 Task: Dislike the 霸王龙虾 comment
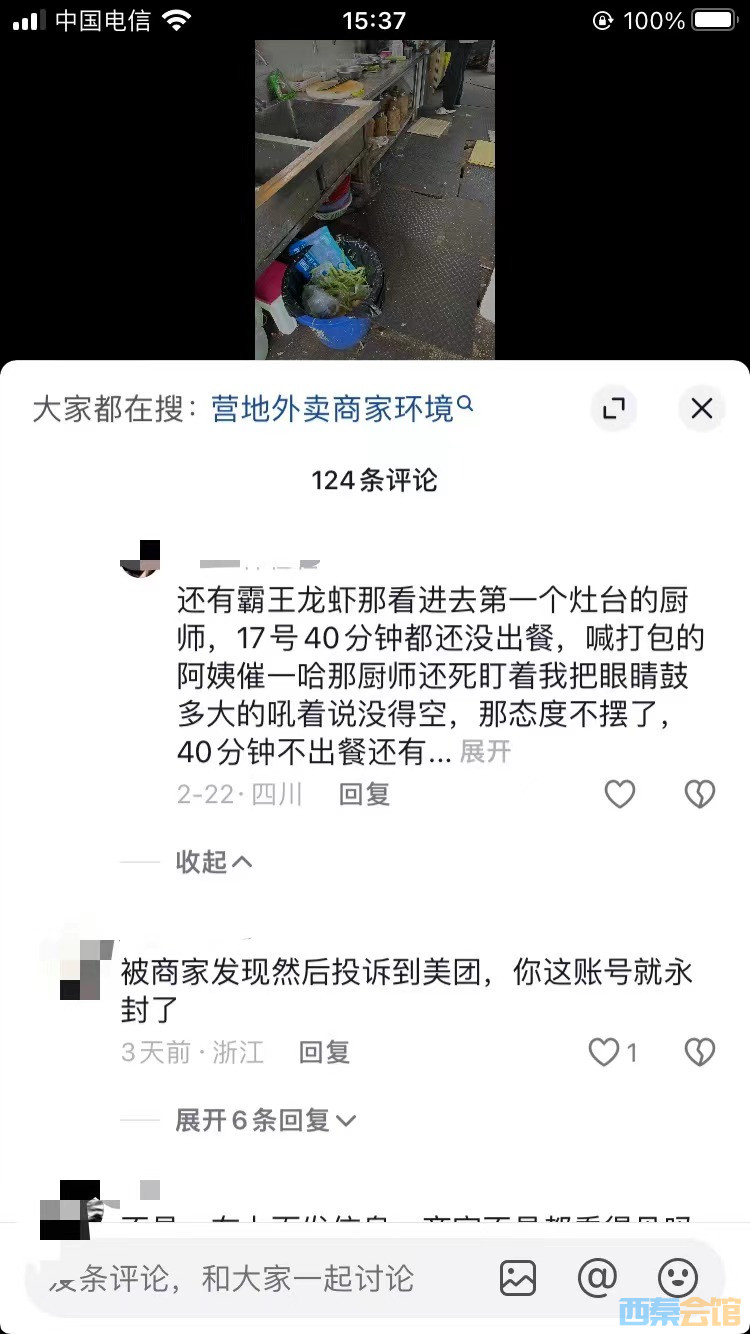[x=699, y=794]
